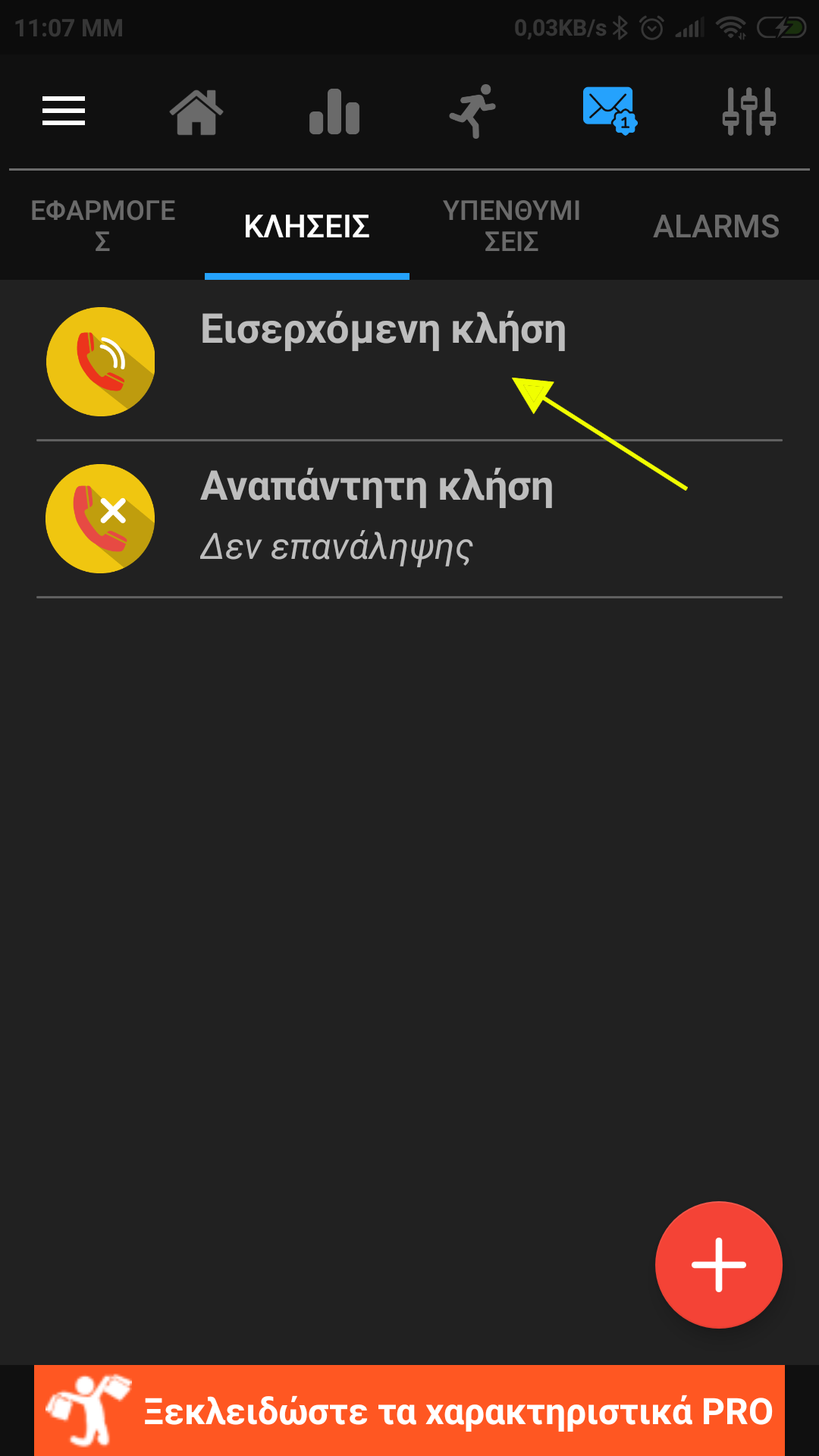Tap the red plus add button

[x=718, y=1265]
